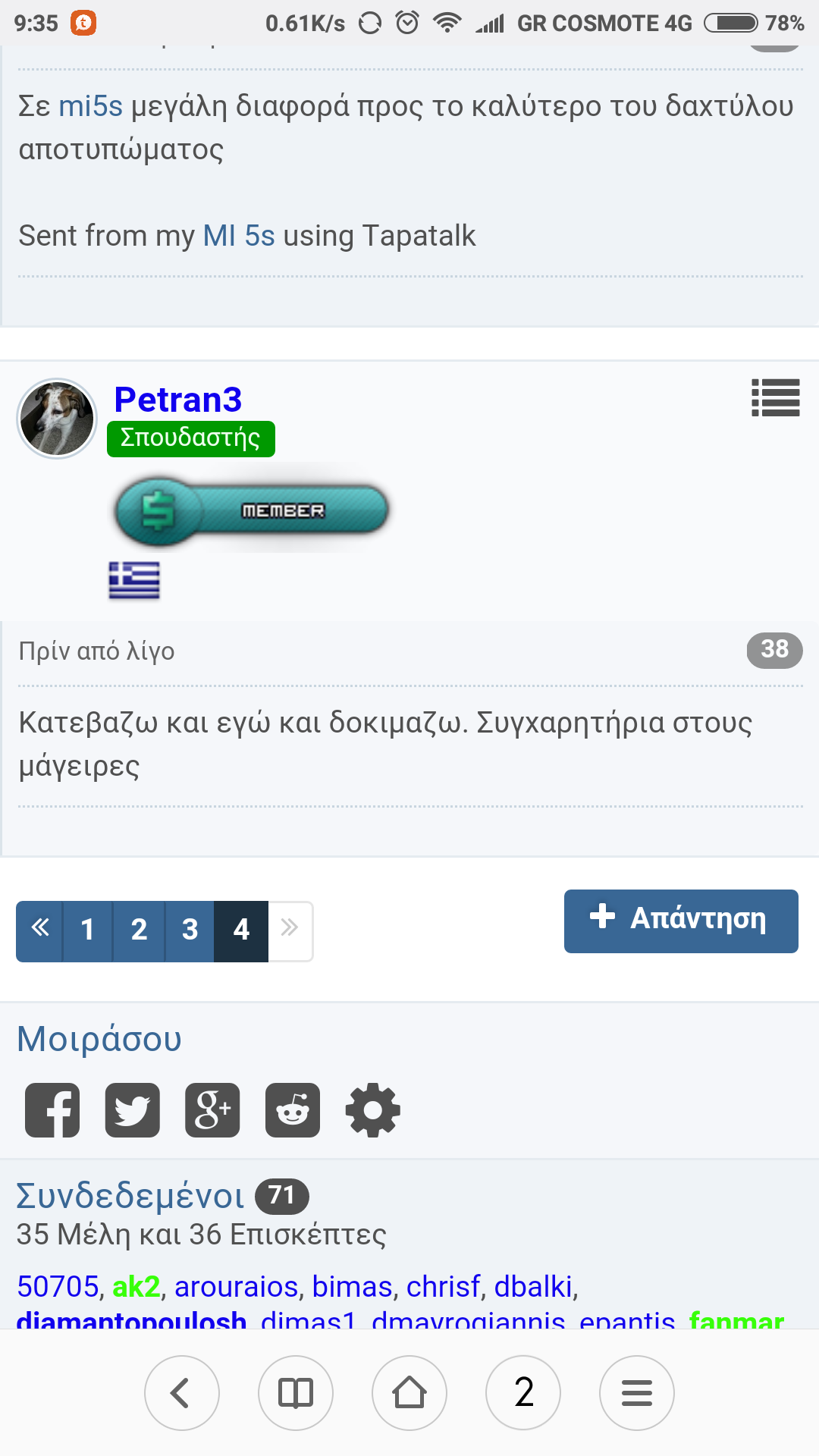The image size is (819, 1456).
Task: Jump to the first page arrows
Action: [x=39, y=930]
